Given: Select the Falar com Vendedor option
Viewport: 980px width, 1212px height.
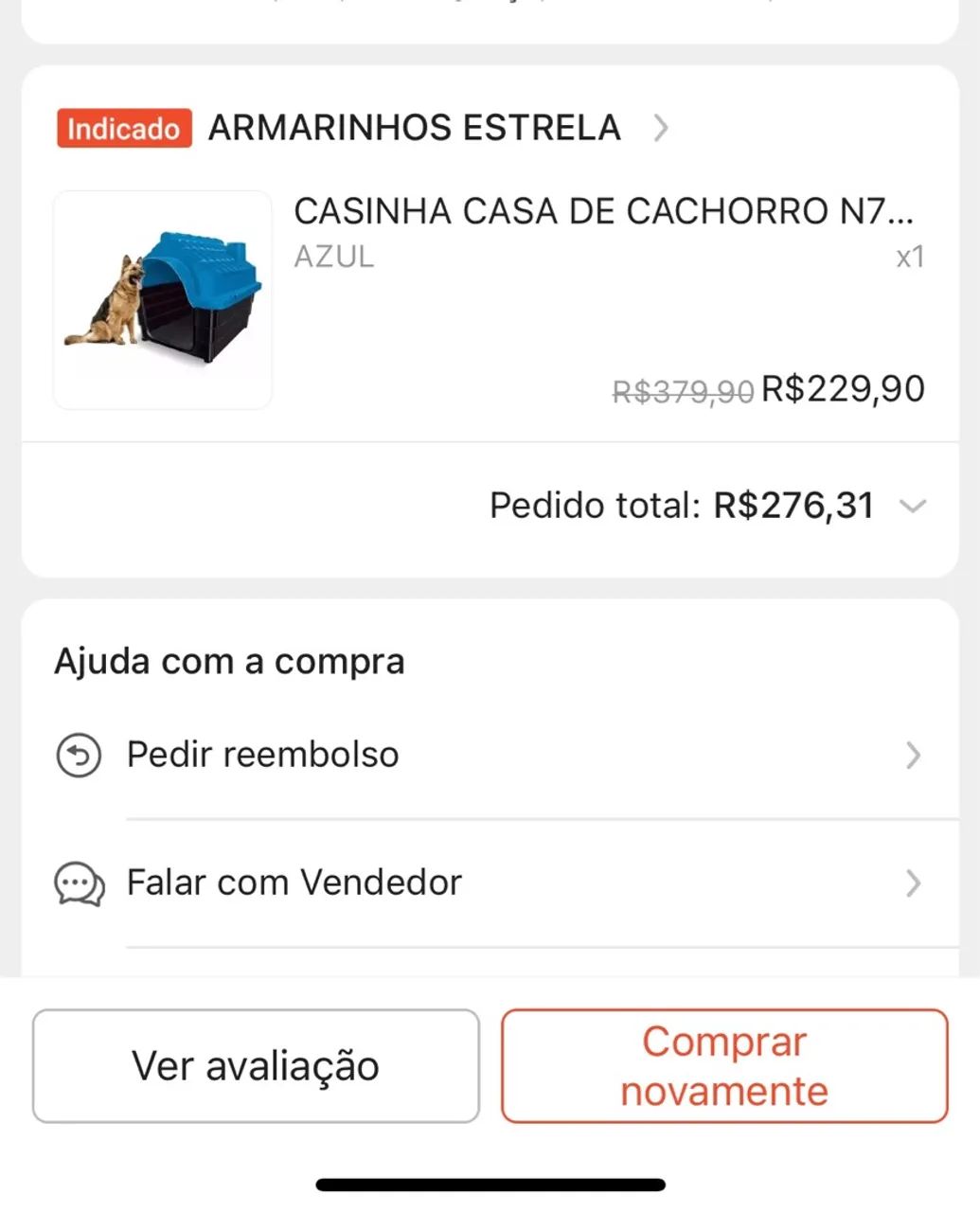Looking at the screenshot, I should [294, 883].
